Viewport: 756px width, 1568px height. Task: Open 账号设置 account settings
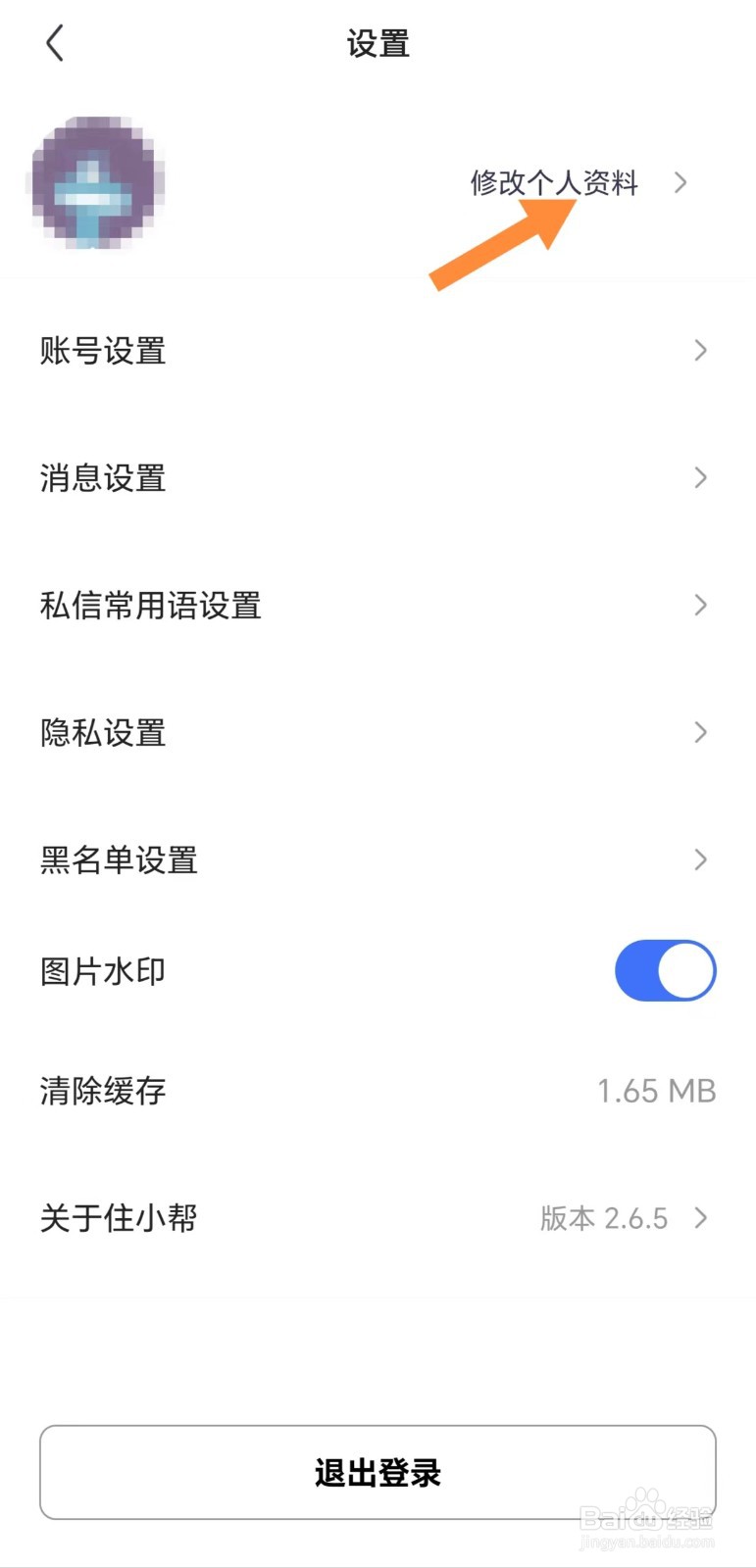102,351
